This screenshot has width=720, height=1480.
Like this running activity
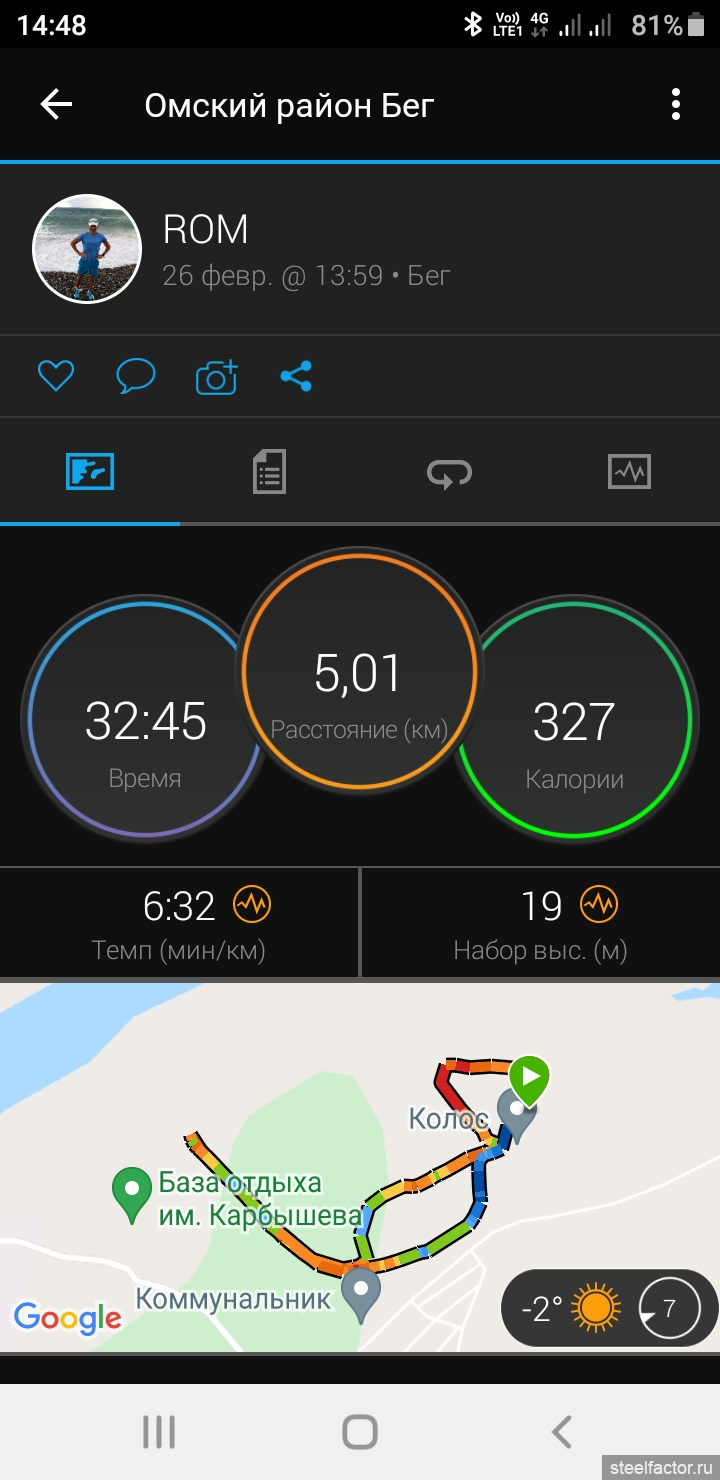coord(56,377)
